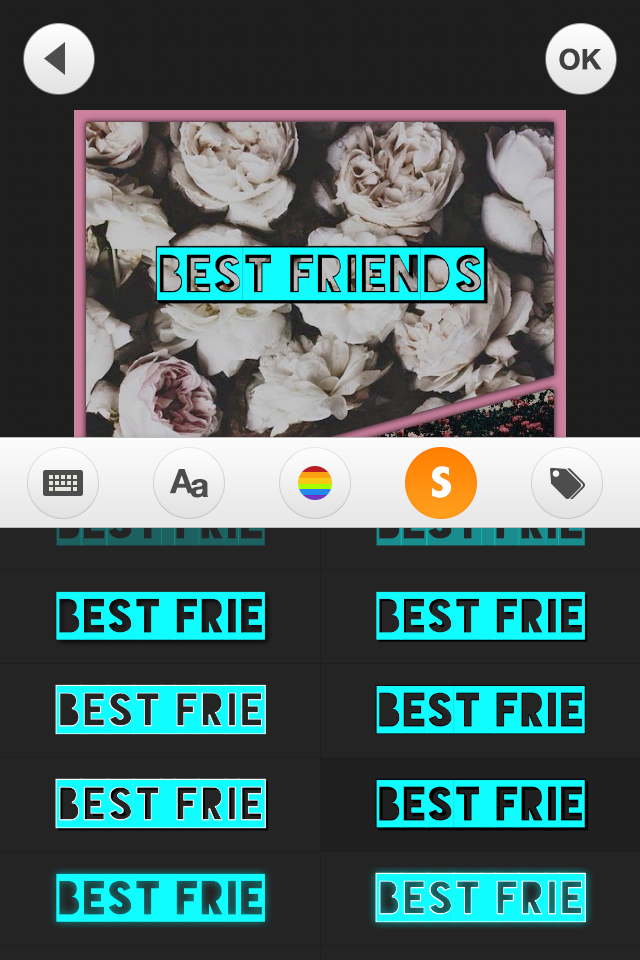This screenshot has height=960, width=640.
Task: Go back using the arrow button
Action: [x=59, y=59]
